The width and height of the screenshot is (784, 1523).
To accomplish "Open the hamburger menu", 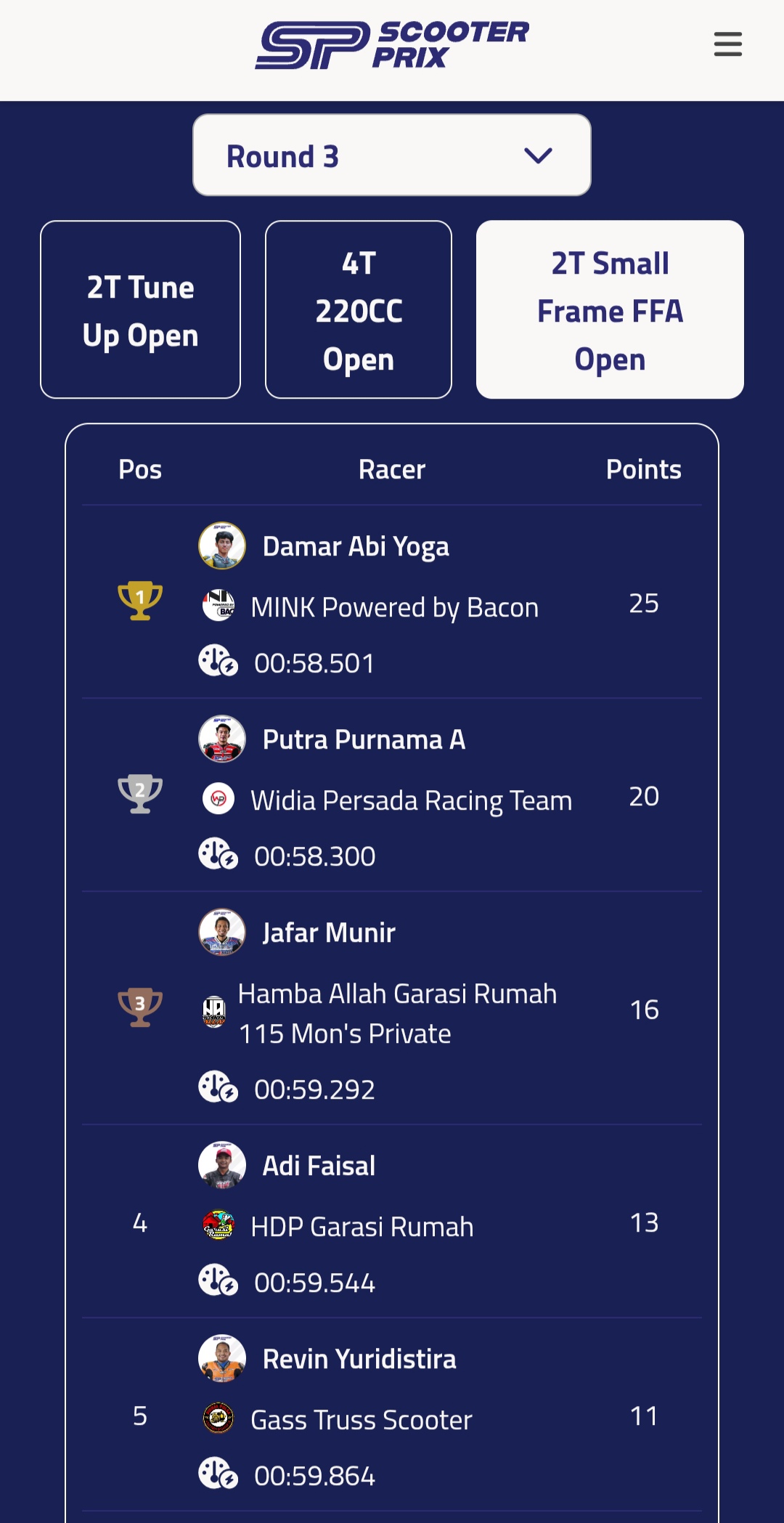I will coord(727,44).
